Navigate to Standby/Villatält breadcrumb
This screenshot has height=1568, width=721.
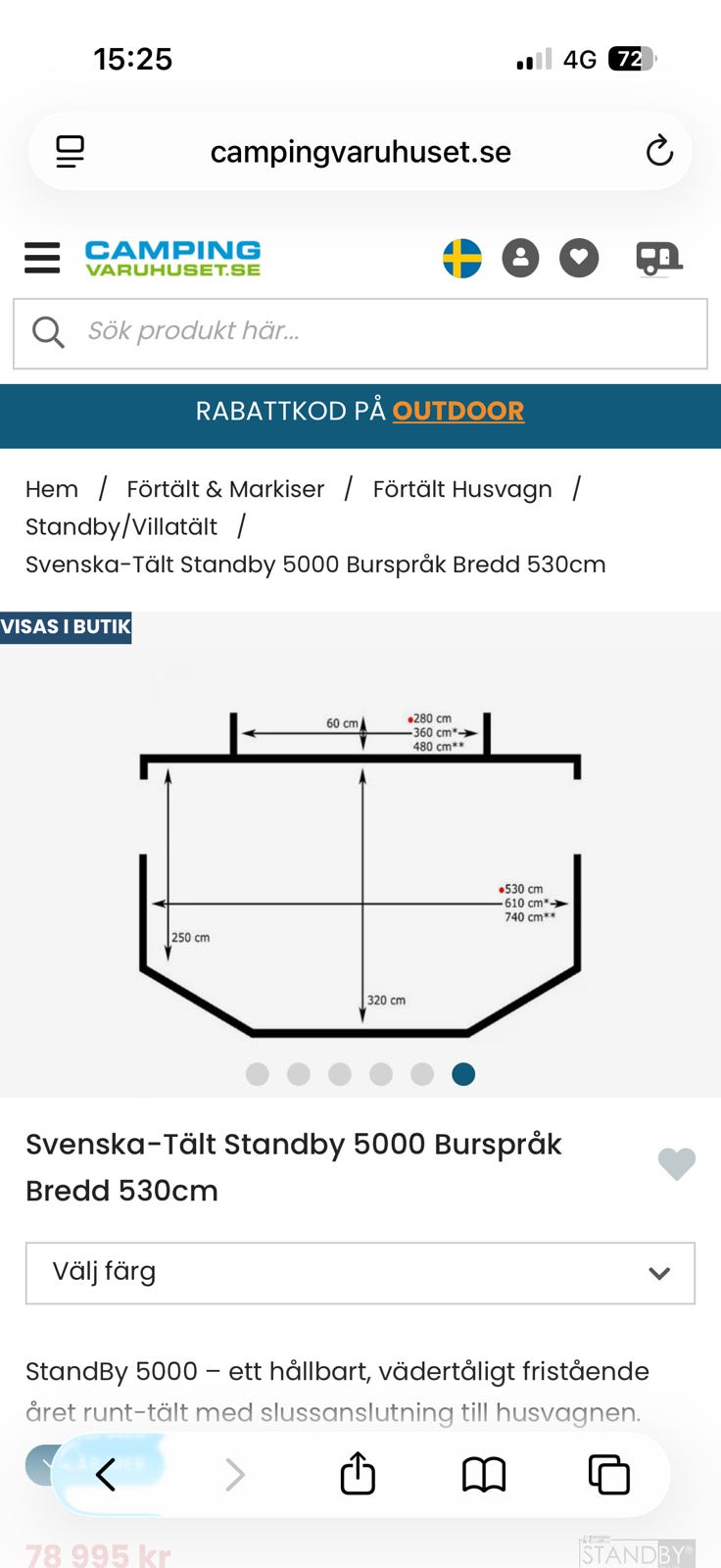tap(121, 526)
